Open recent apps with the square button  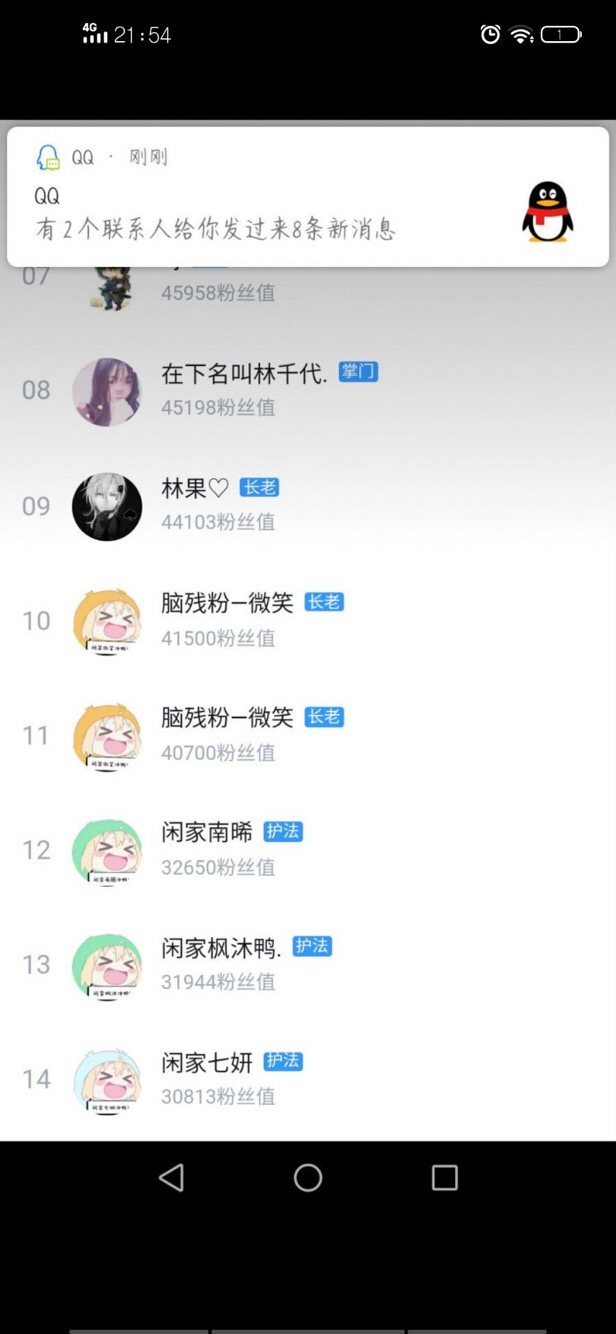click(x=444, y=1178)
